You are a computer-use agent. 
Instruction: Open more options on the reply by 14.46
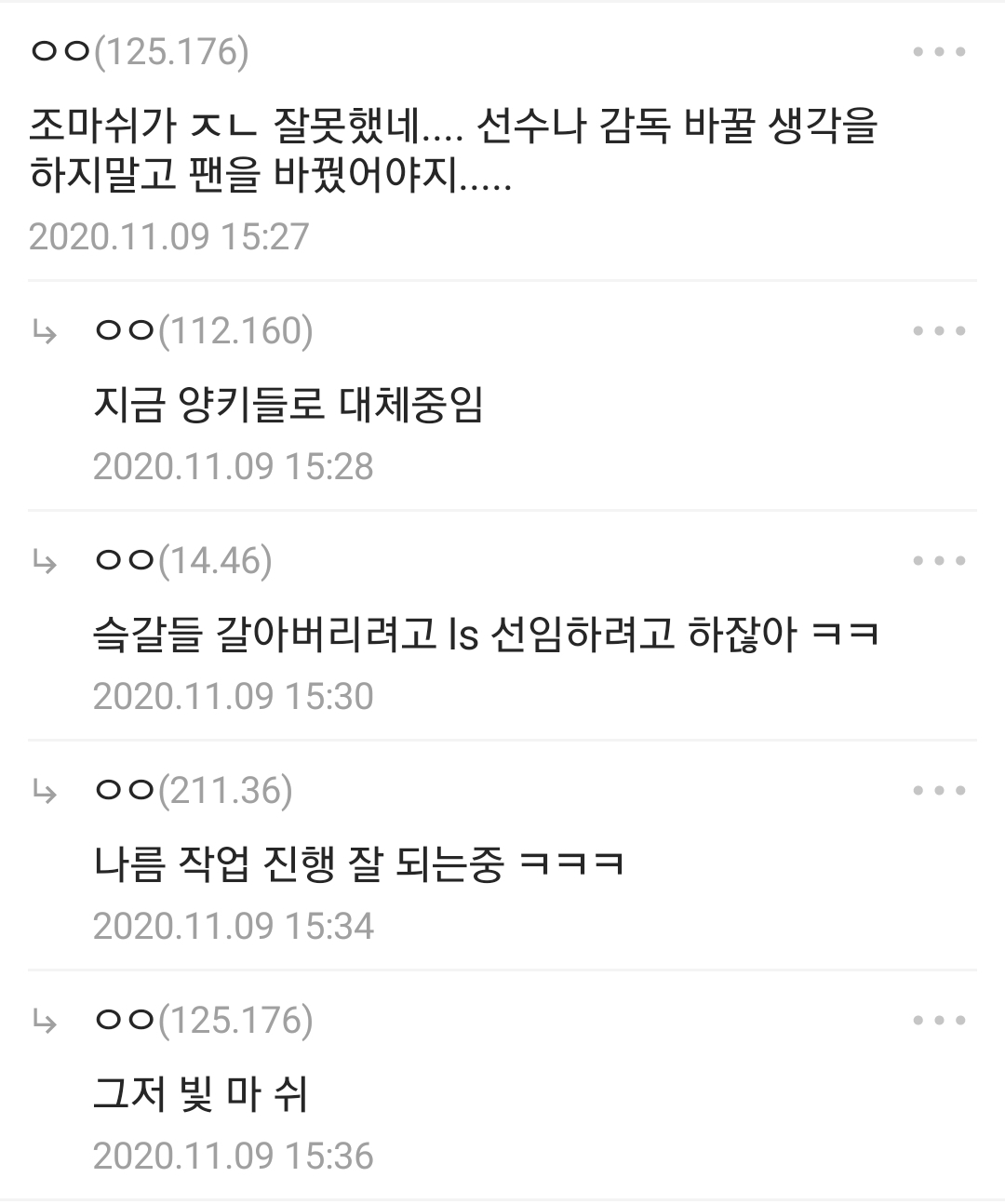(x=939, y=560)
